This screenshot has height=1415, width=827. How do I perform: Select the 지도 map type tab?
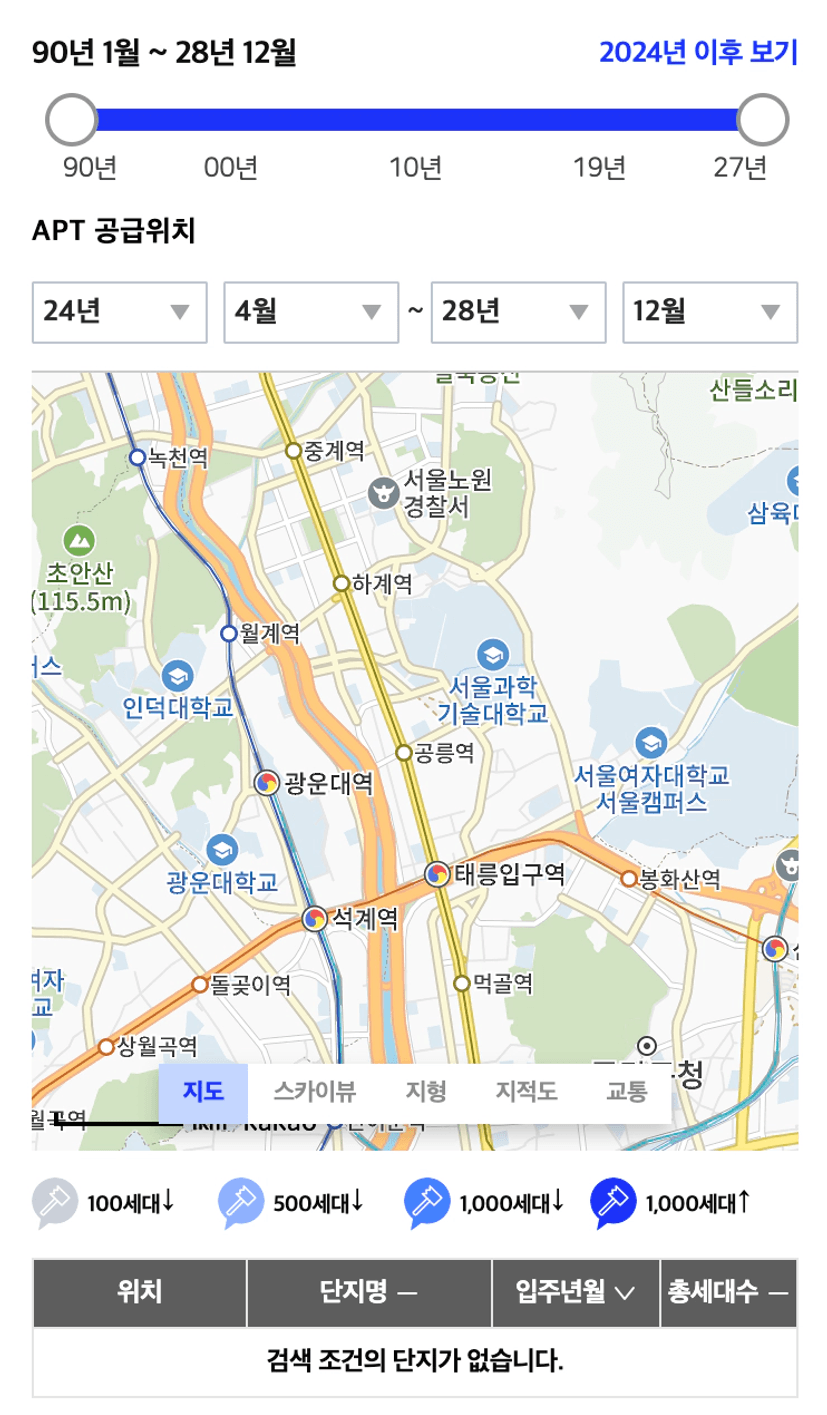pyautogui.click(x=203, y=1092)
